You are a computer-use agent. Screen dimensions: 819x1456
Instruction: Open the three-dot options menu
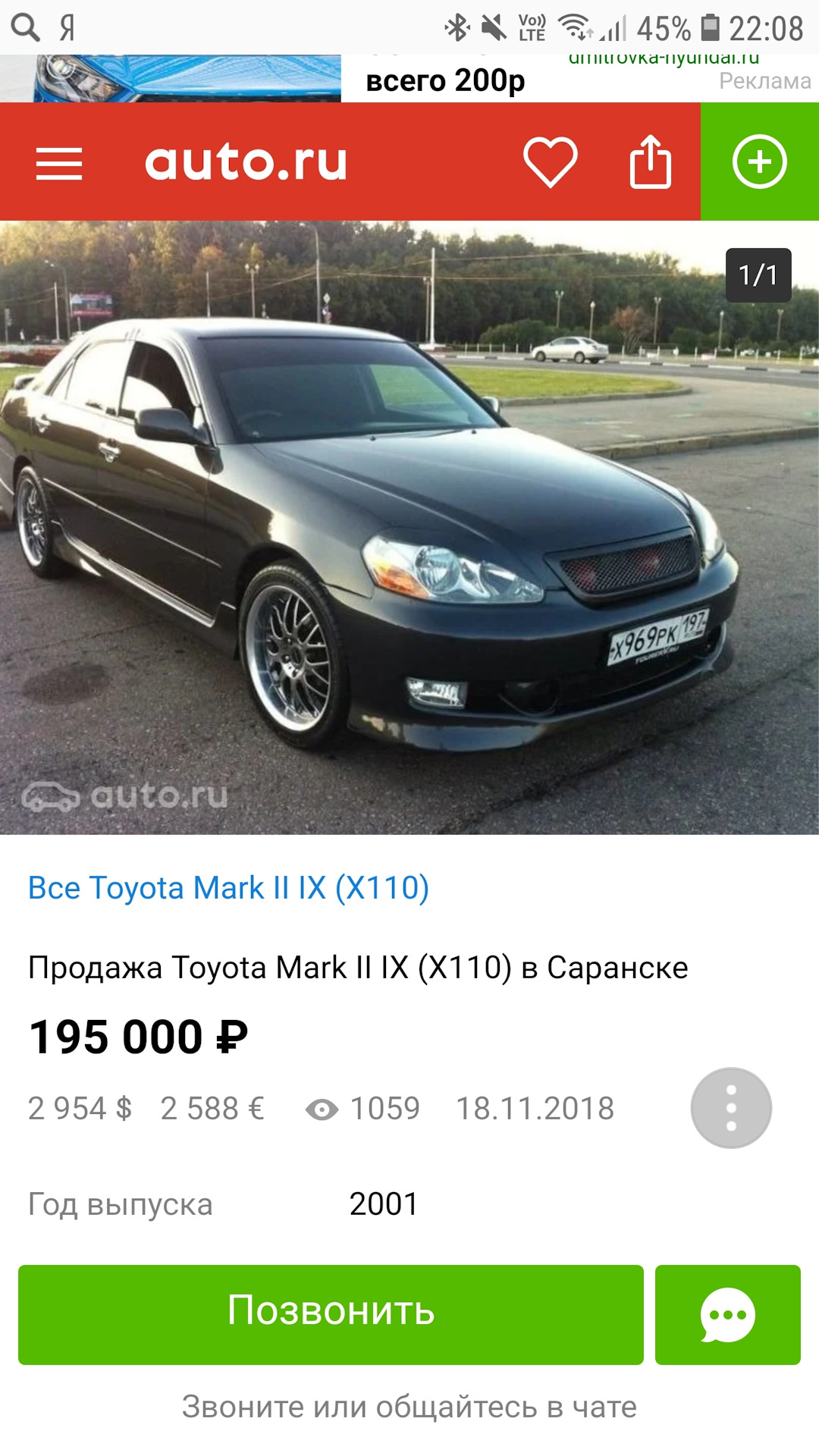[x=730, y=1108]
